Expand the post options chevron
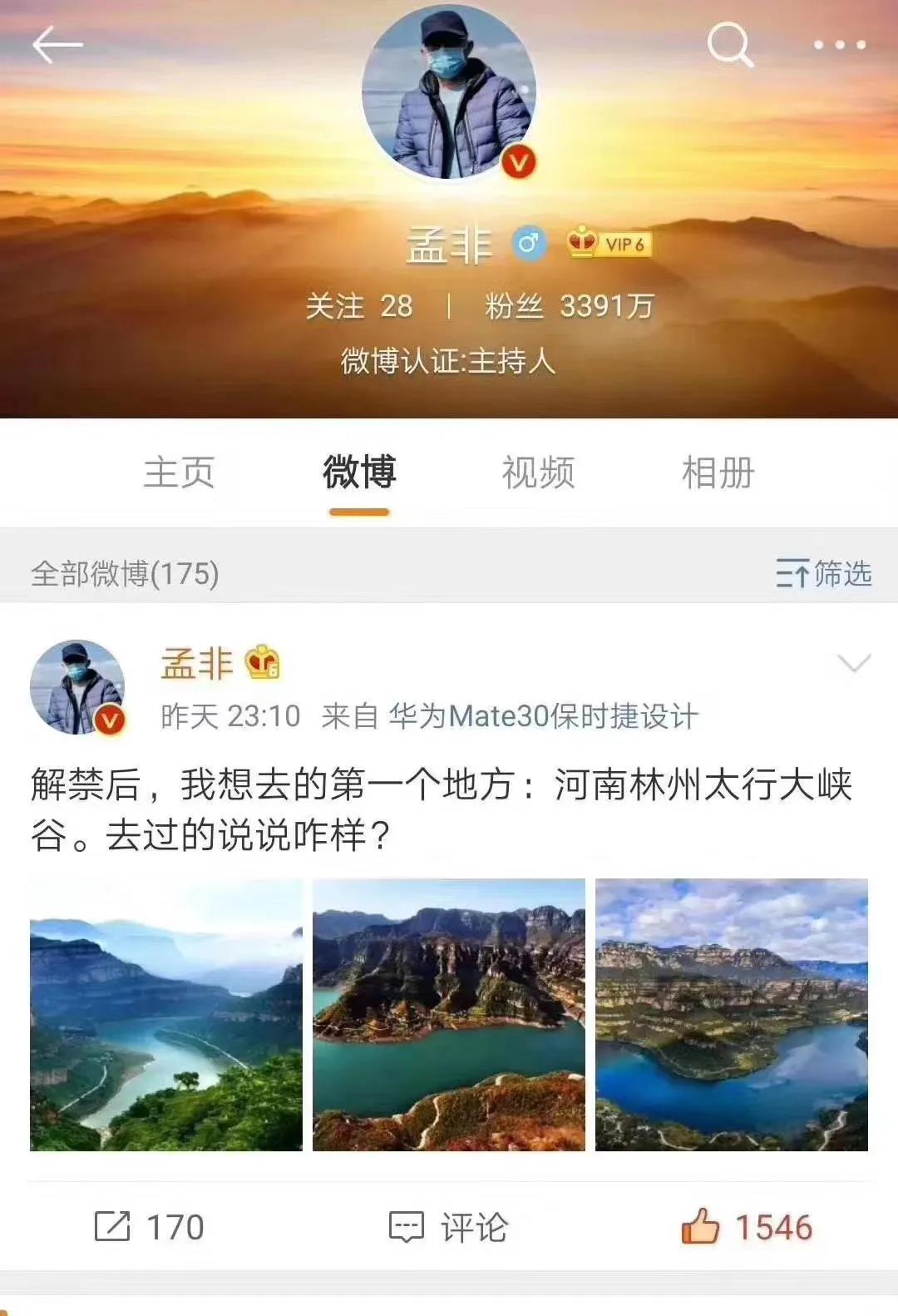898x1316 pixels. tap(854, 663)
